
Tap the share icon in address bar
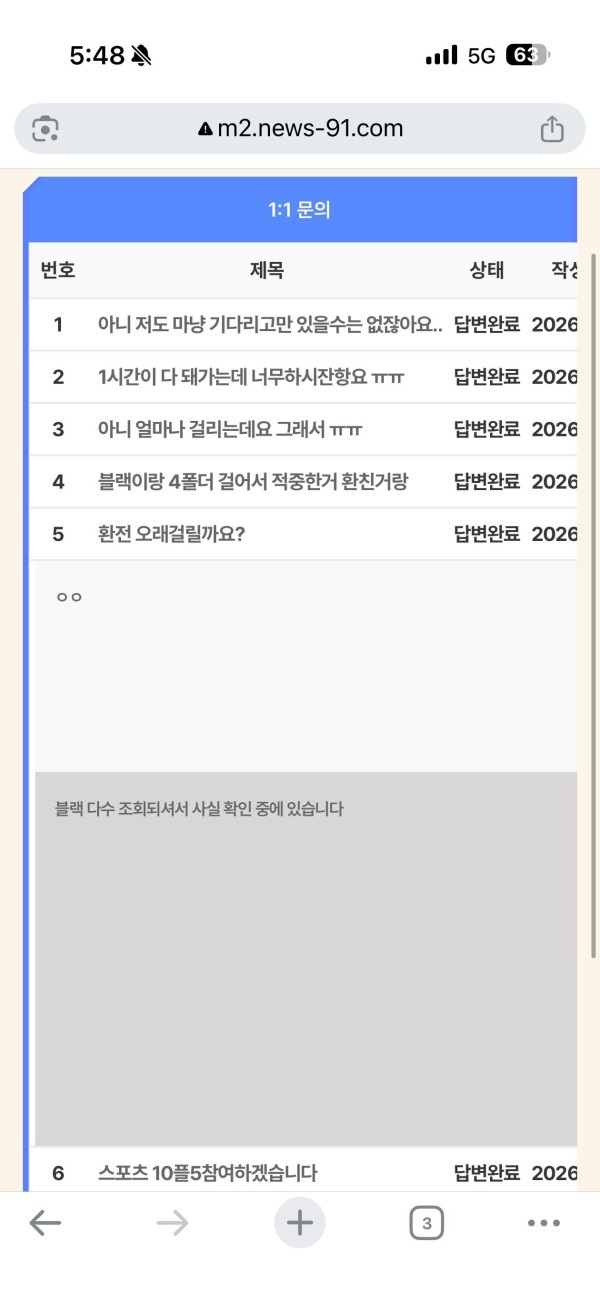(x=552, y=129)
